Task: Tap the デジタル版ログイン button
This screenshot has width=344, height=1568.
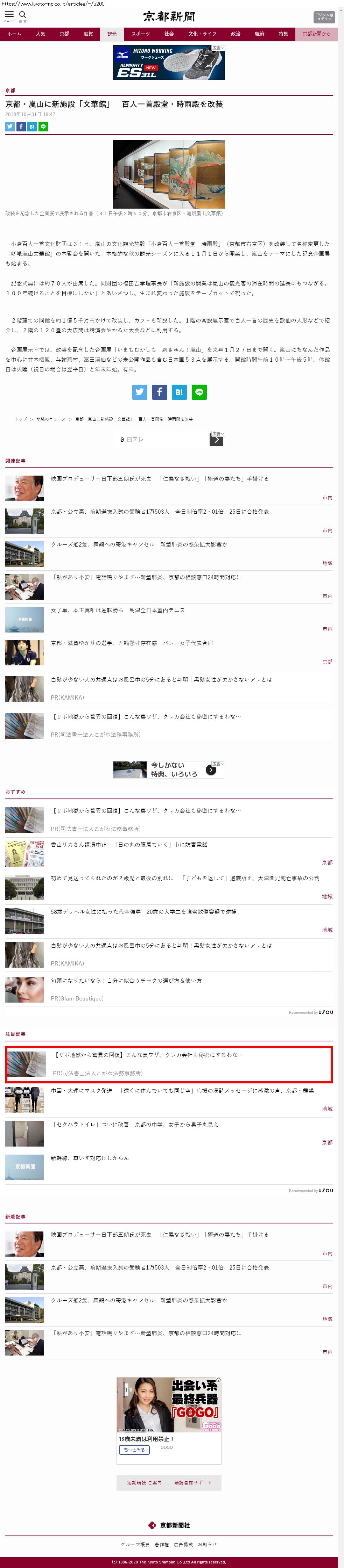Action: 324,17
